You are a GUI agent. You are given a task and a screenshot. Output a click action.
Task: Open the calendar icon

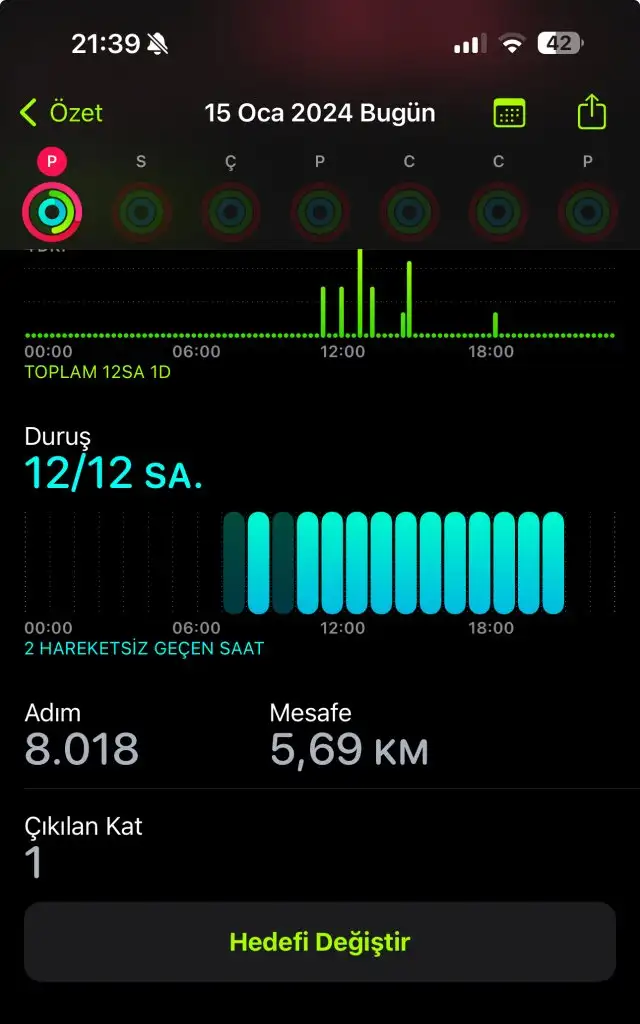pyautogui.click(x=510, y=113)
